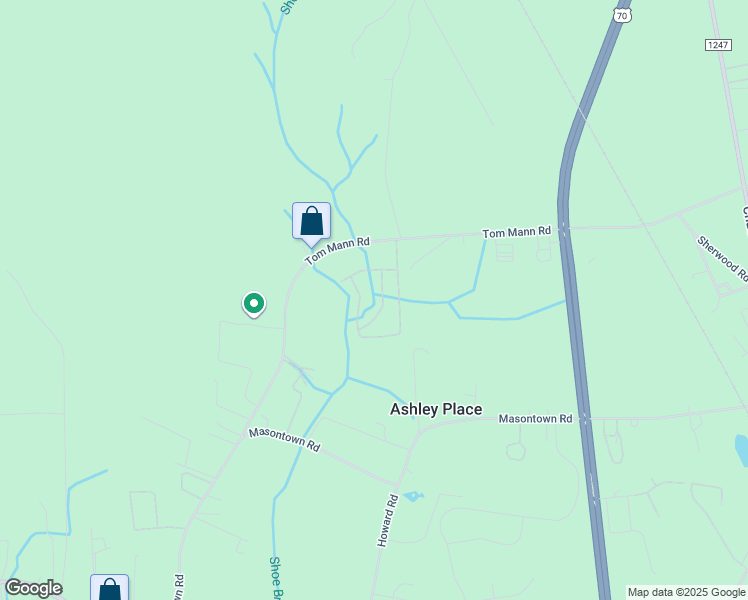Tap the shopping marker near Tom Mann Rd

pyautogui.click(x=312, y=223)
